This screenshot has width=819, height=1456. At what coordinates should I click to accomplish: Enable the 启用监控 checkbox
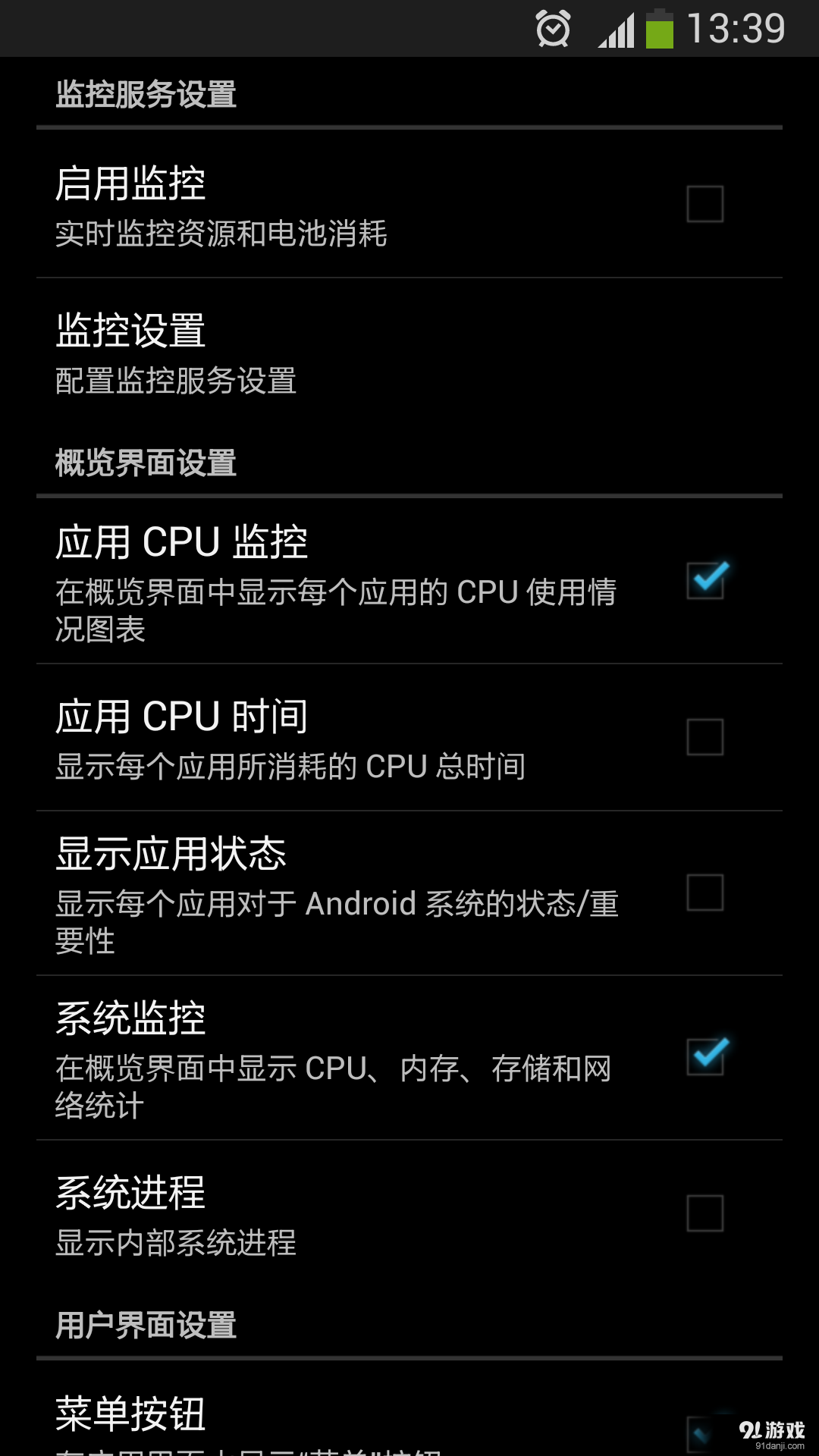point(704,204)
